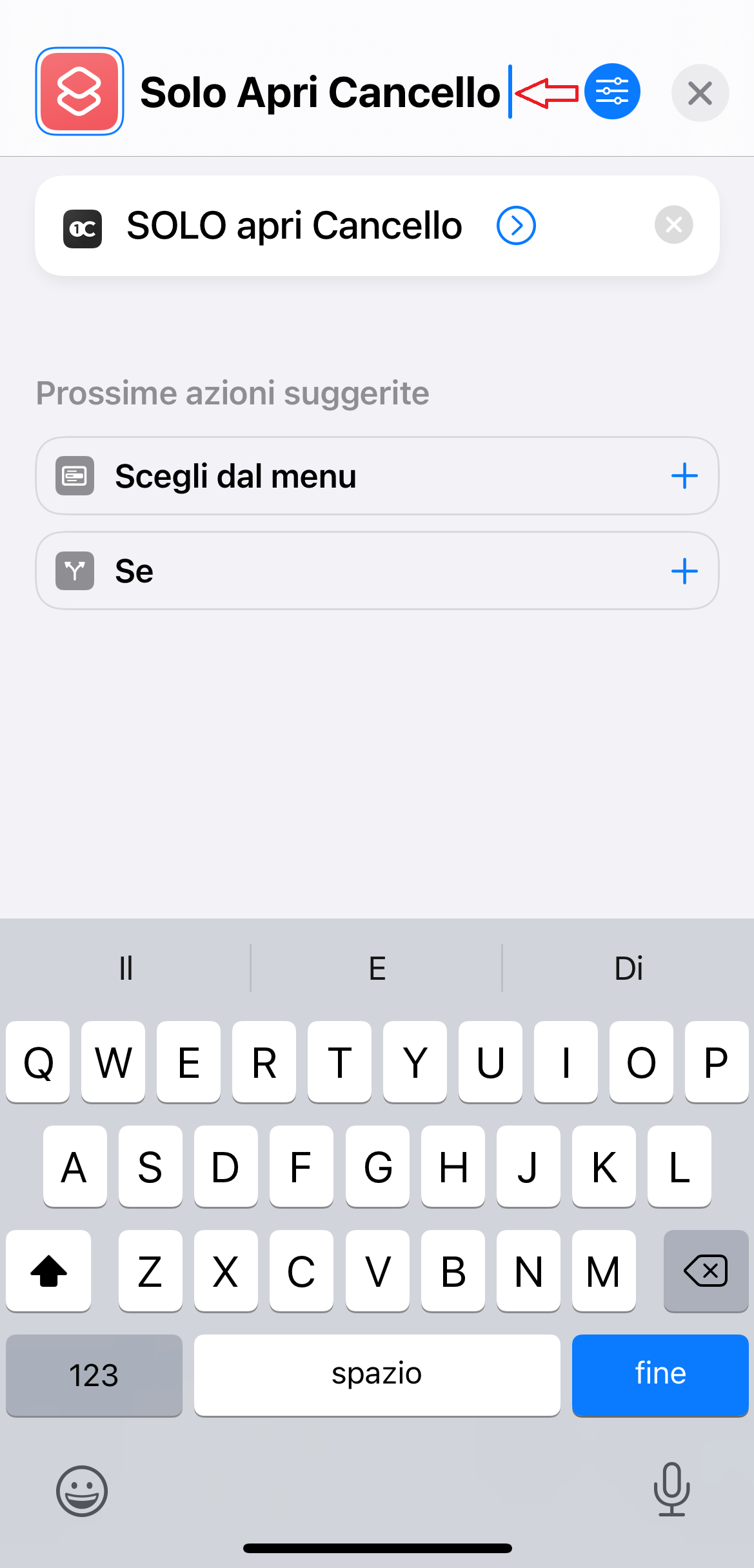Remove the SOLO apri Cancello action
Screen dimensions: 754x1568
tap(673, 224)
